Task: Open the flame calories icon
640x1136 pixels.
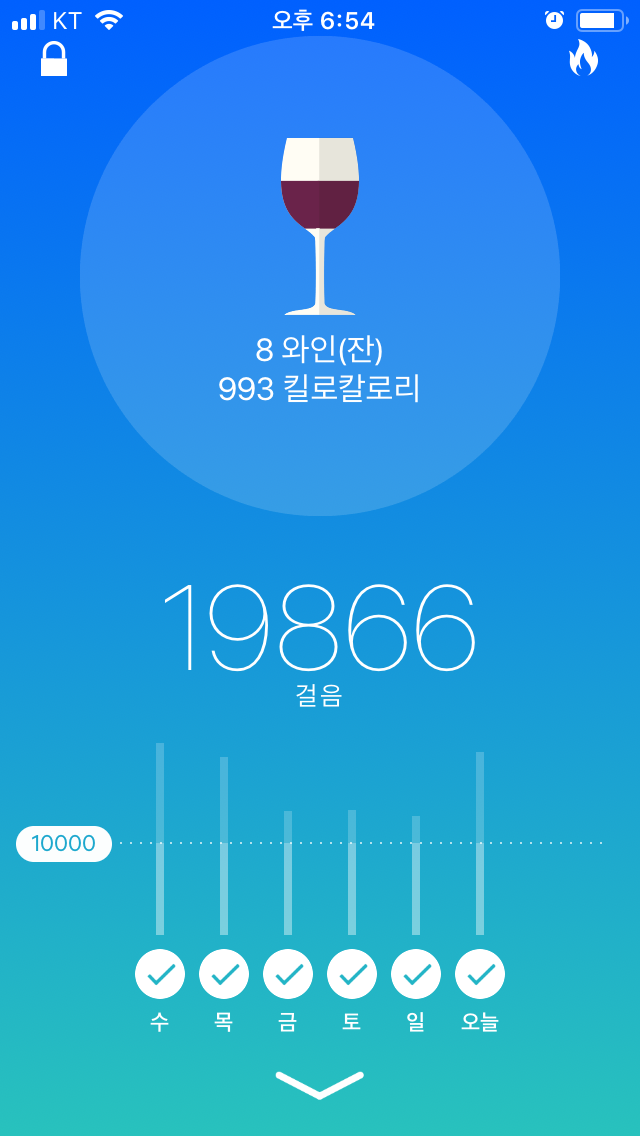Action: (x=583, y=58)
